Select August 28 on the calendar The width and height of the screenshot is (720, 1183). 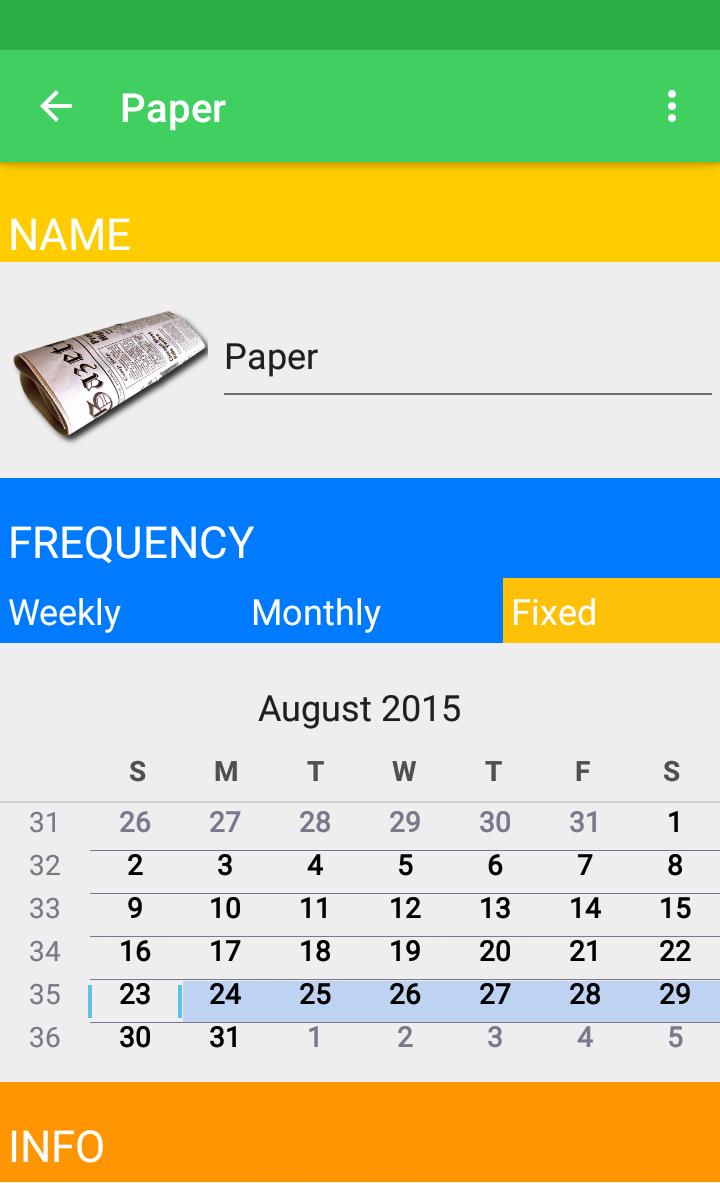[x=585, y=995]
